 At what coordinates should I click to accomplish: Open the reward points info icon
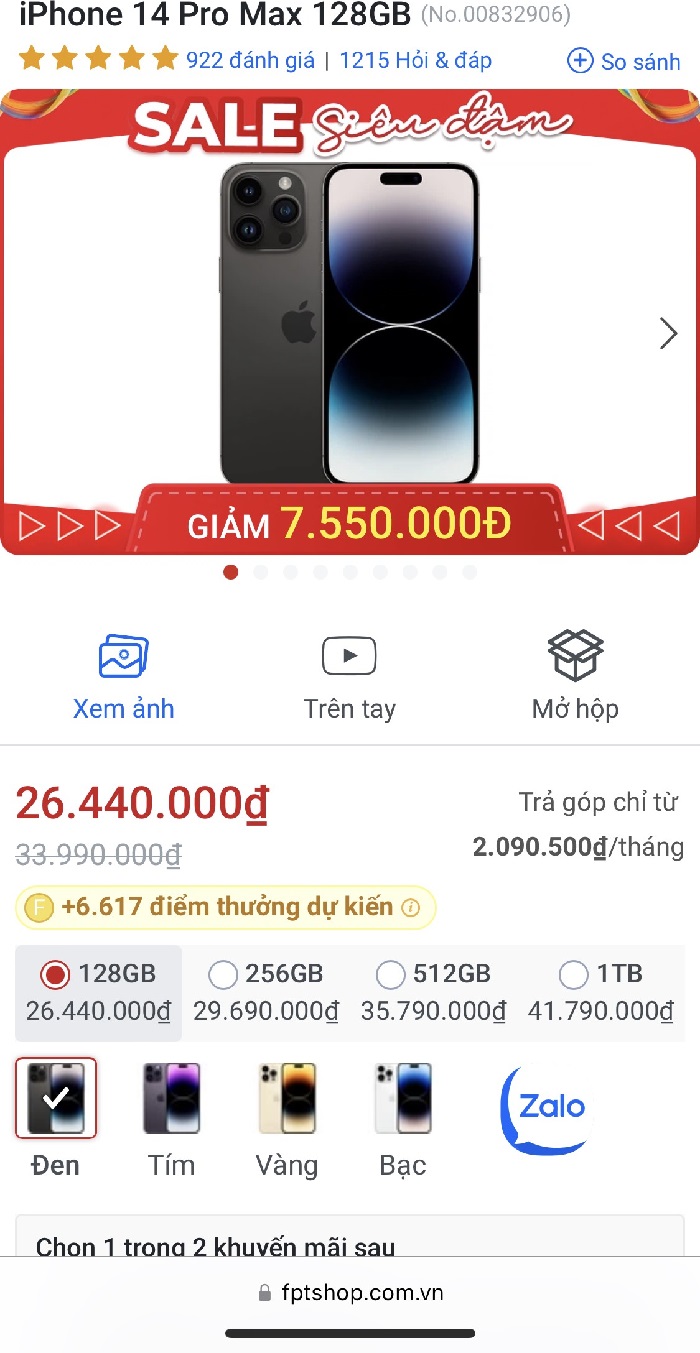pos(410,908)
